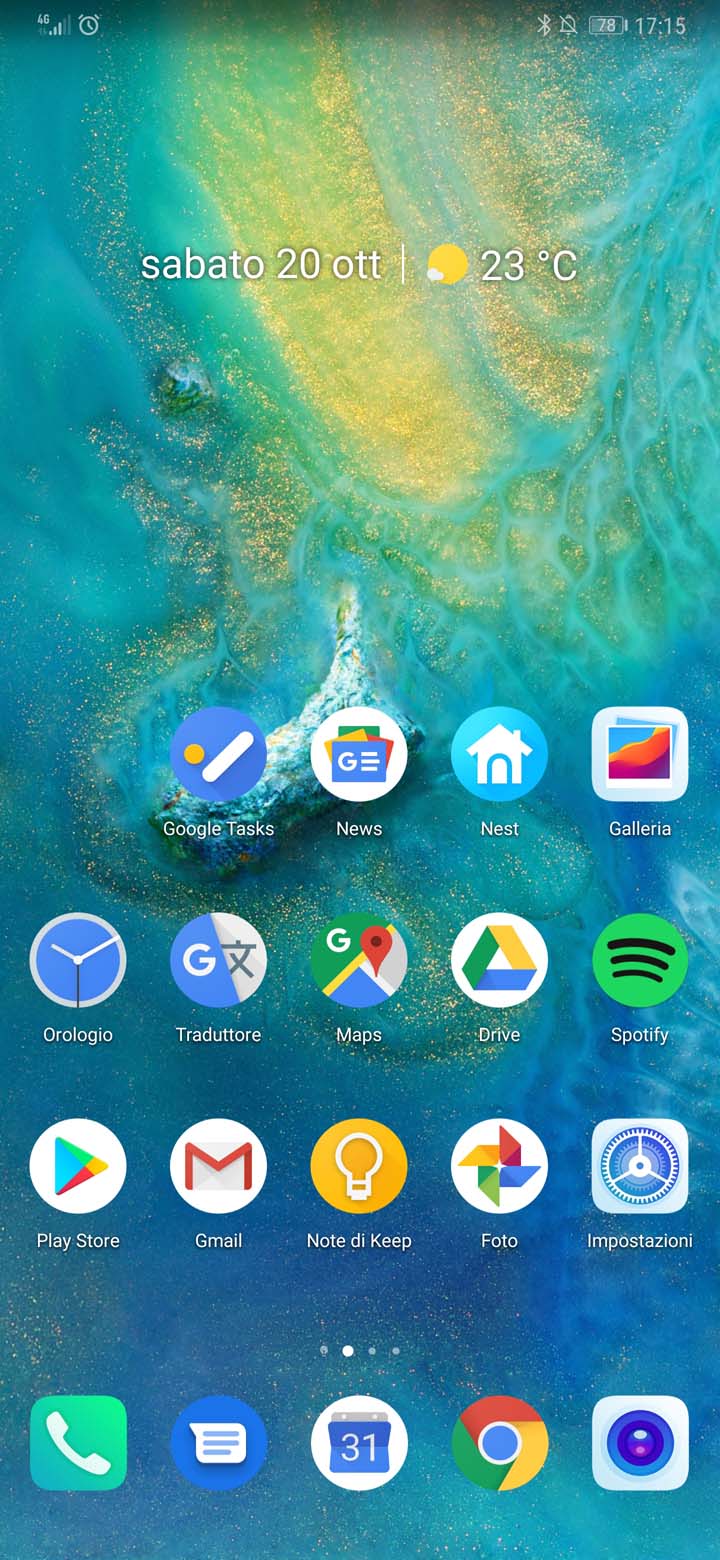Tap the date and weather widget
720x1560 pixels.
359,265
